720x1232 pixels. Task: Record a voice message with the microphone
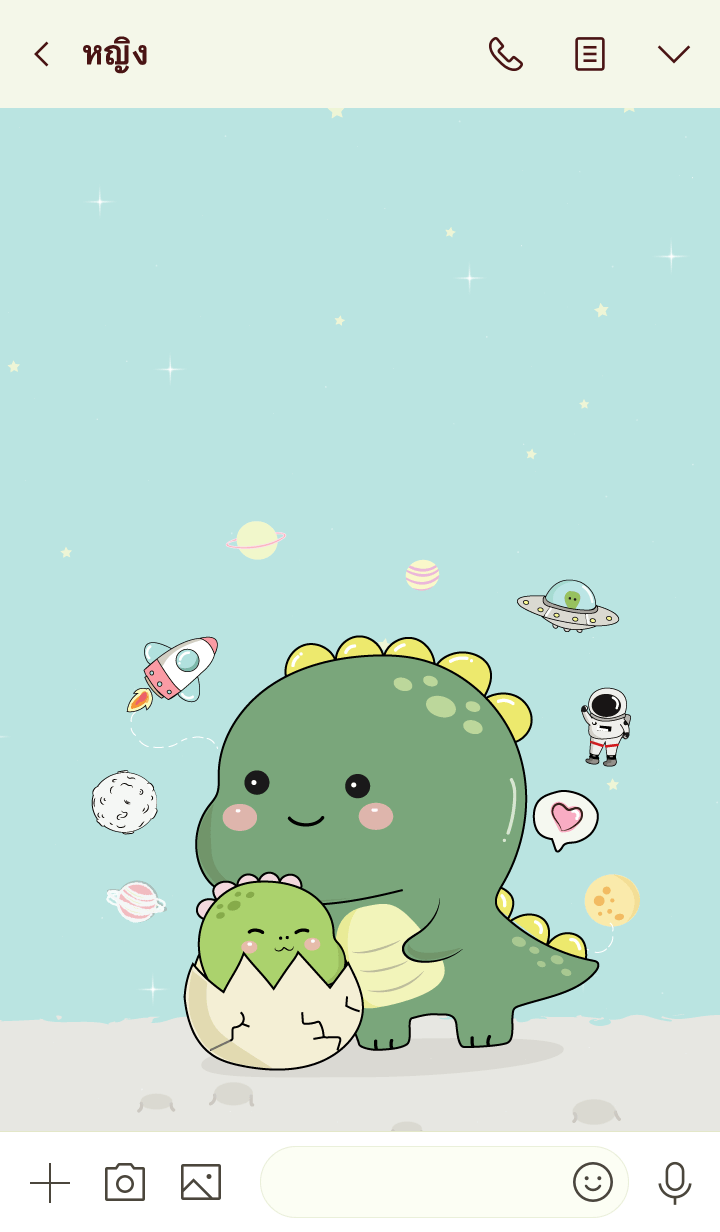[675, 1182]
